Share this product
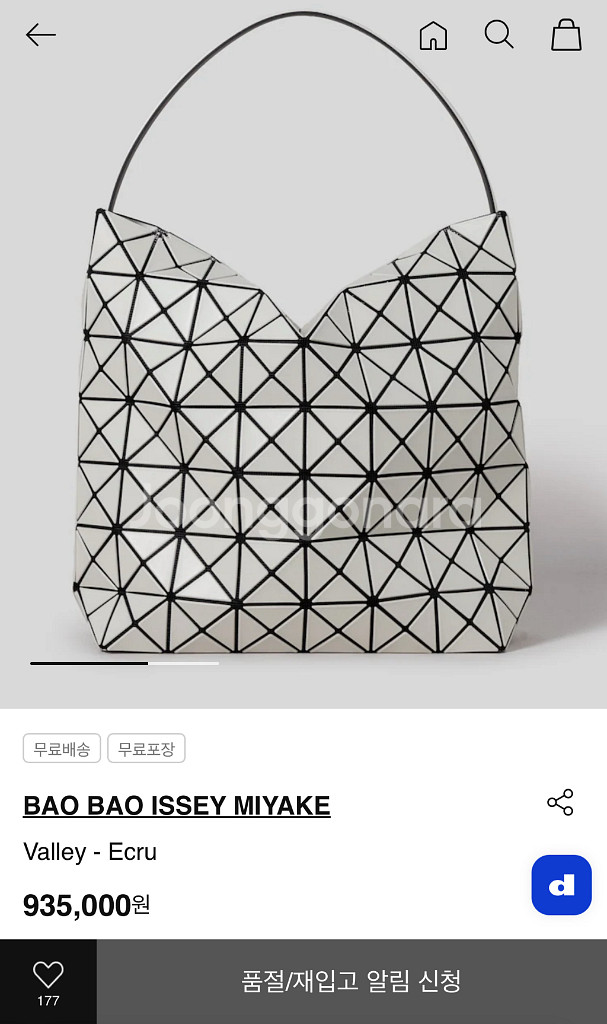This screenshot has height=1024, width=607. click(560, 802)
